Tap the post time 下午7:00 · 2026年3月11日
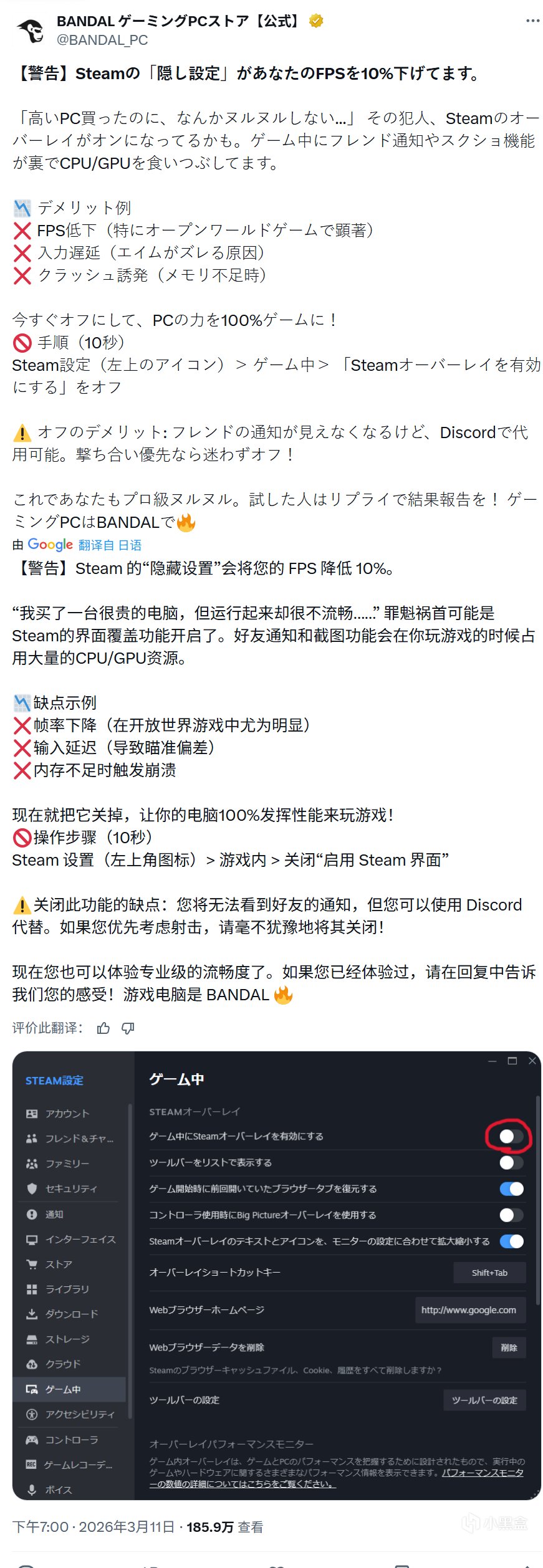543x1568 pixels. (94, 1527)
